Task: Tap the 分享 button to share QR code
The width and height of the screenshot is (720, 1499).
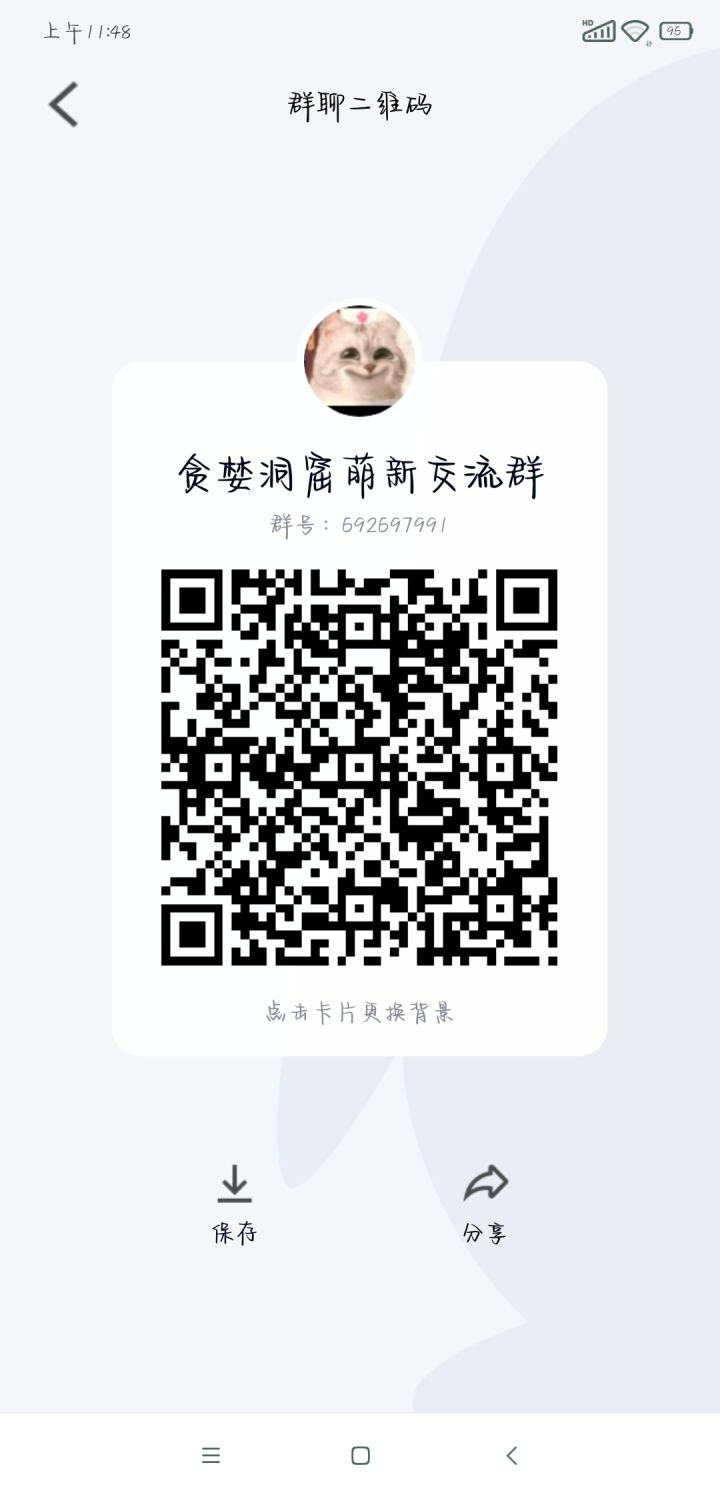Action: click(486, 1234)
